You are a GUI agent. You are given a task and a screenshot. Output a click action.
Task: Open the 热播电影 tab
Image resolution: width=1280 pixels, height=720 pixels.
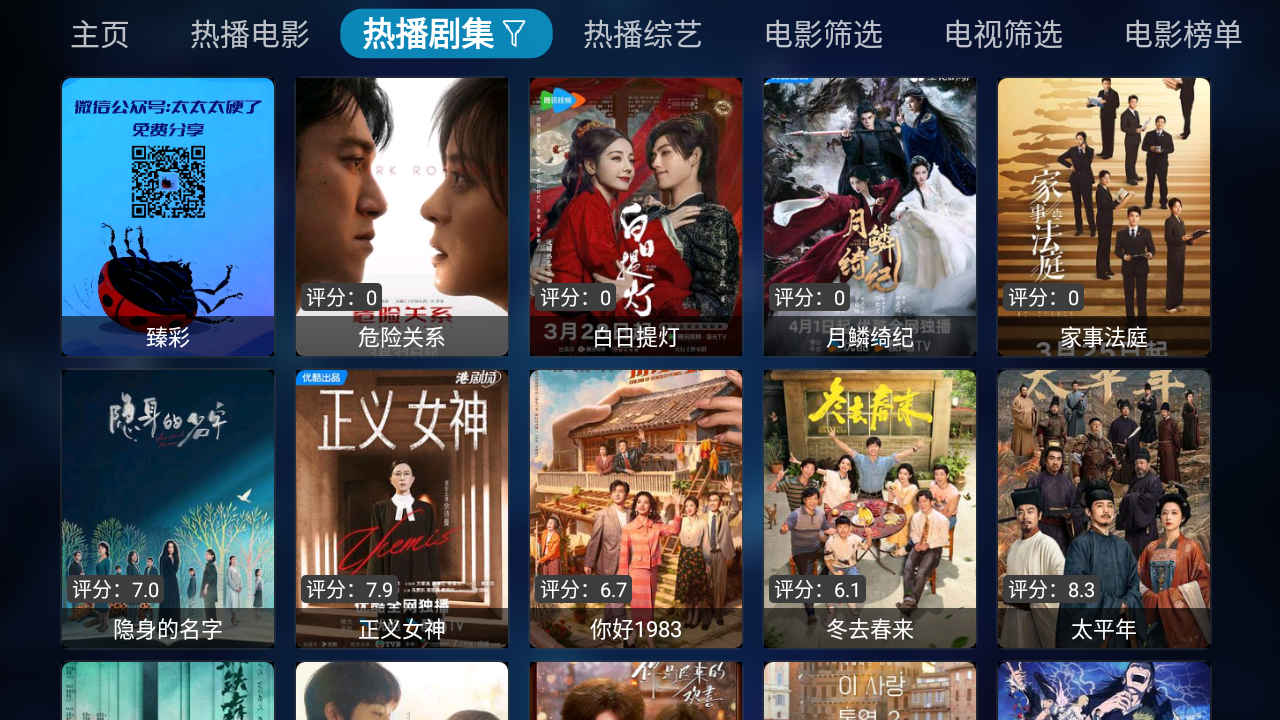point(250,35)
